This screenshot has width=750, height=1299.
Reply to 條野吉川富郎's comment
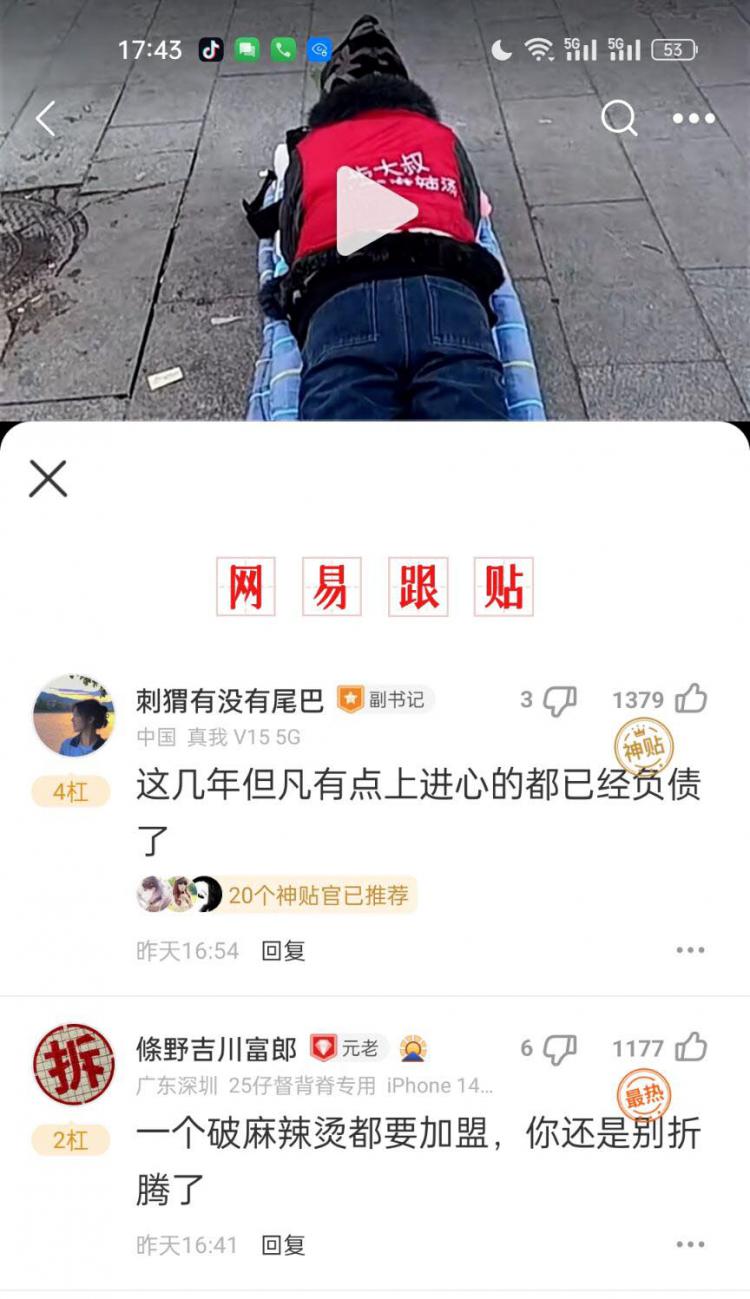point(283,1245)
